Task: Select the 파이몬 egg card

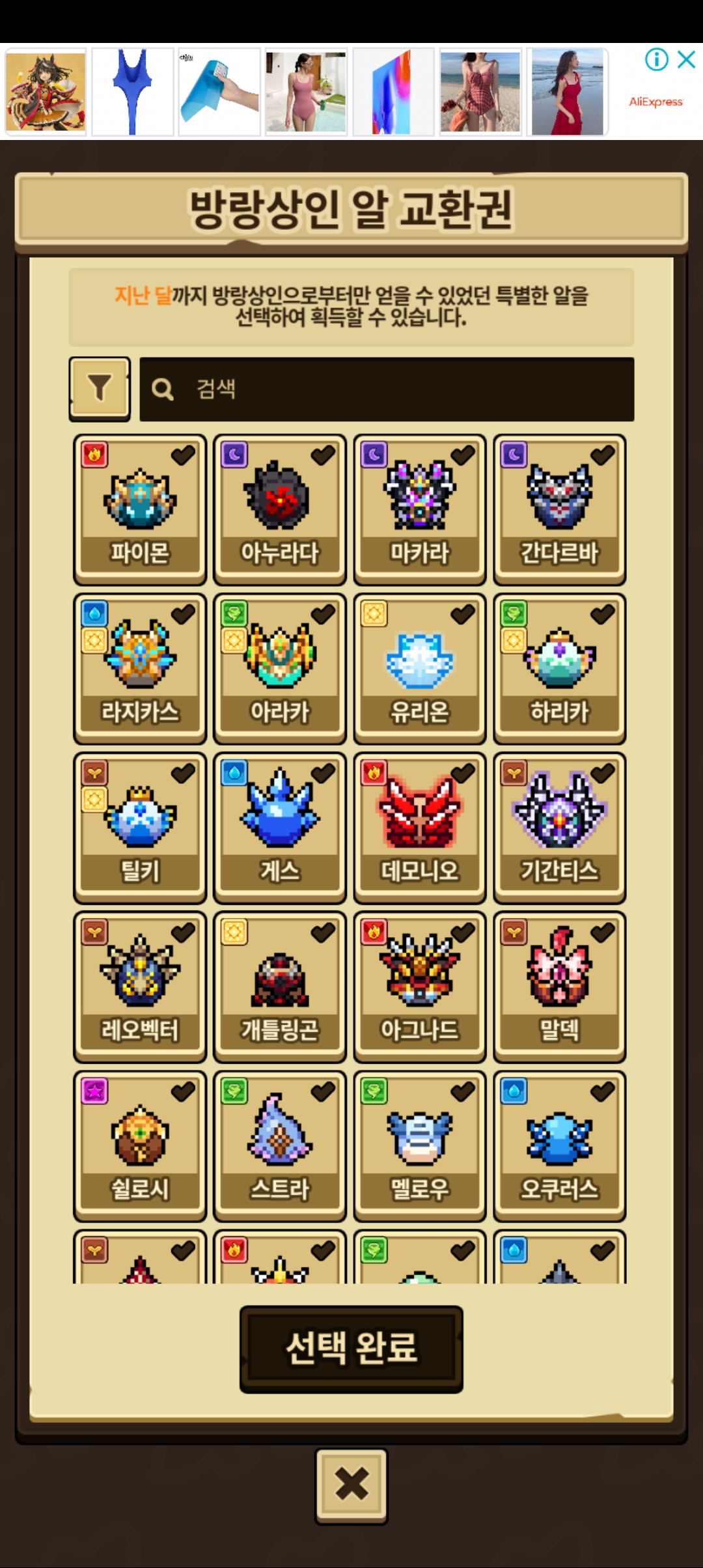Action: click(x=140, y=510)
